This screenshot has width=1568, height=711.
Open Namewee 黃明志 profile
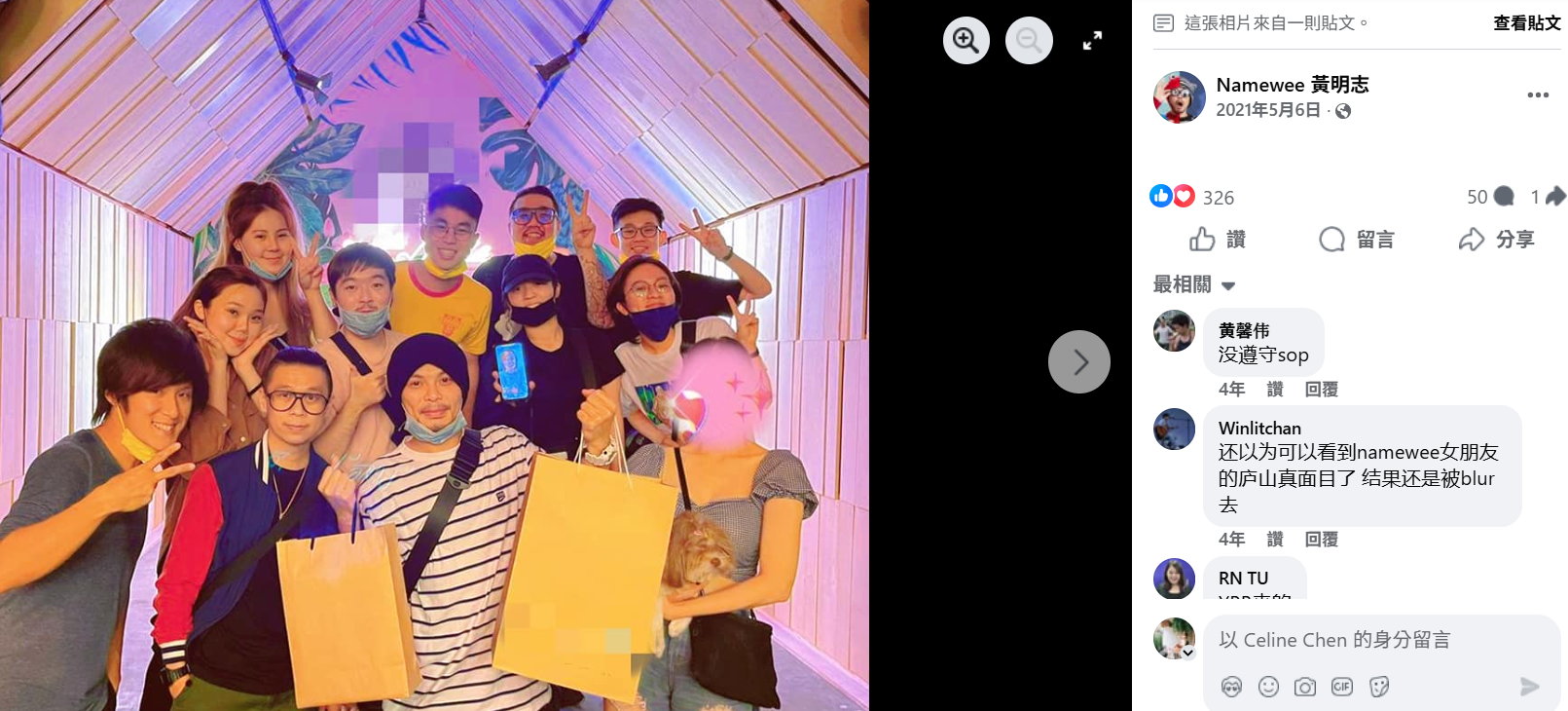pyautogui.click(x=1292, y=85)
